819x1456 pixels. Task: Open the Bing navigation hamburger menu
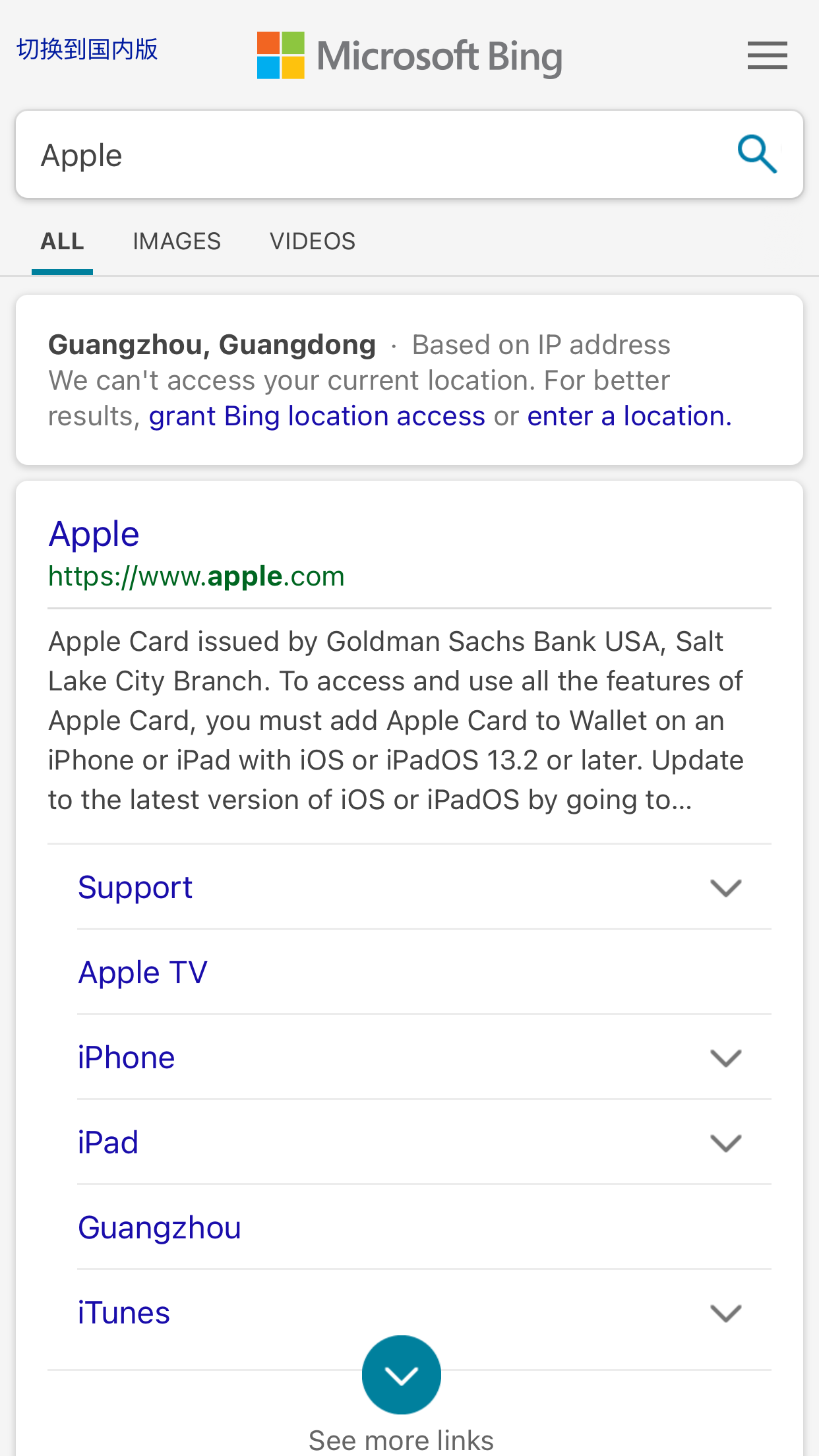pos(767,55)
